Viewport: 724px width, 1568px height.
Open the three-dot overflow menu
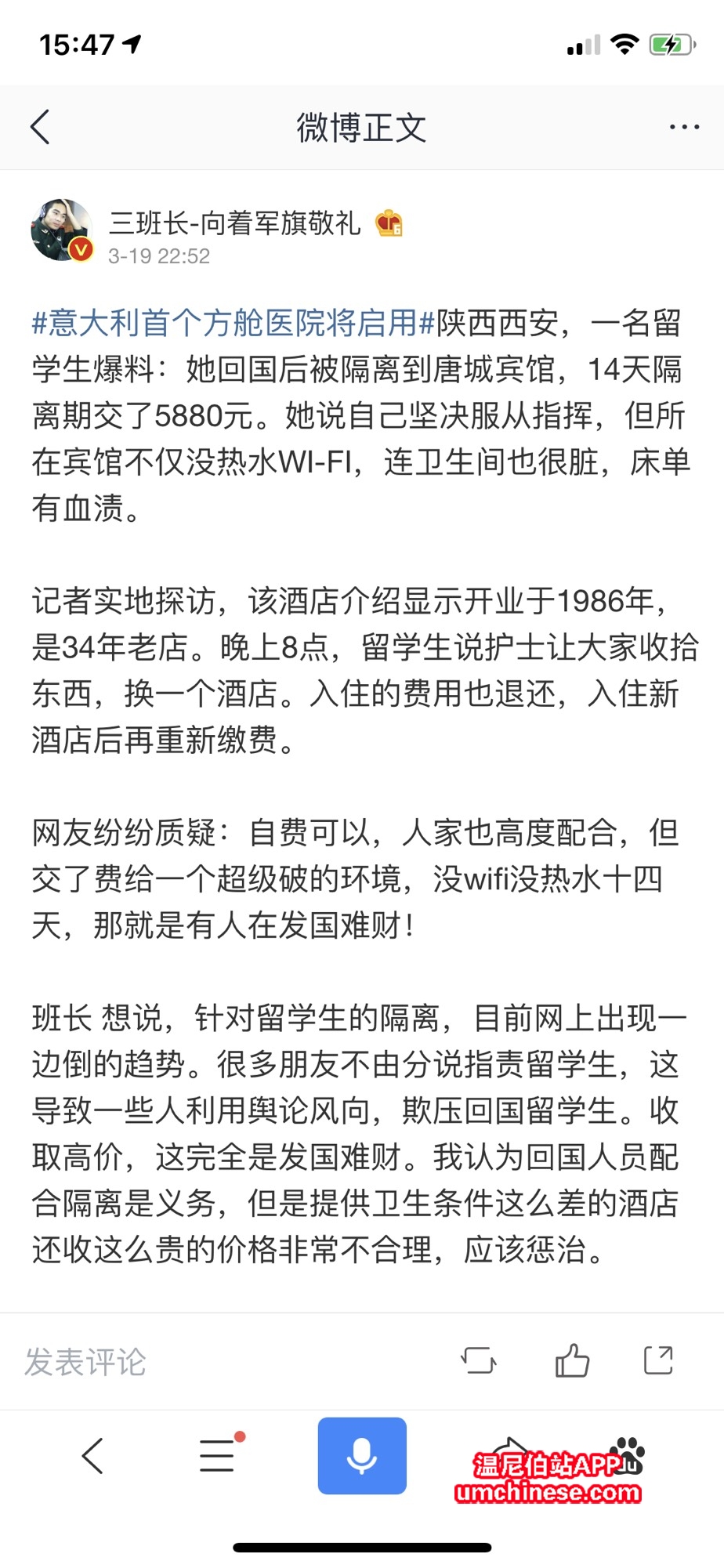click(684, 127)
